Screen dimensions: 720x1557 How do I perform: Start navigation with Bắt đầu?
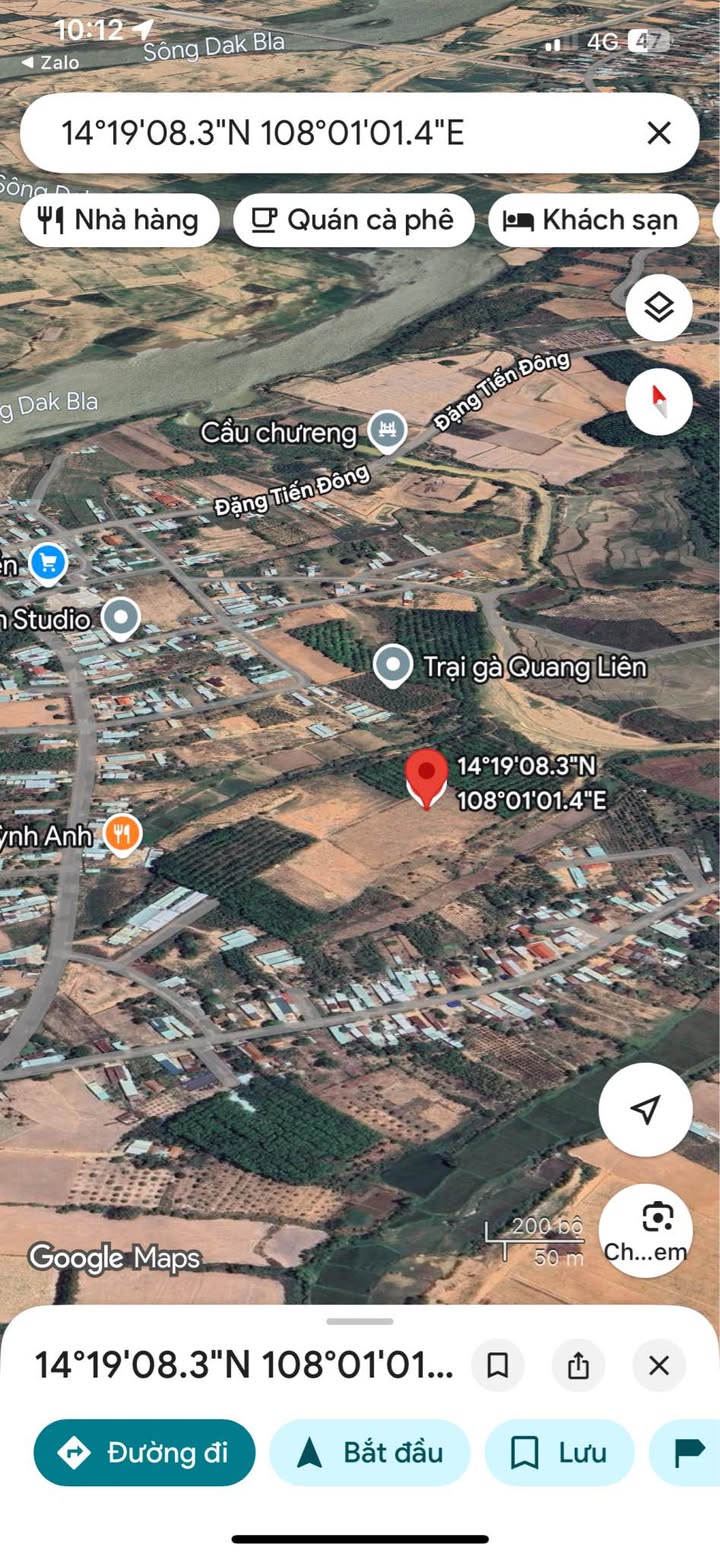(x=369, y=1452)
